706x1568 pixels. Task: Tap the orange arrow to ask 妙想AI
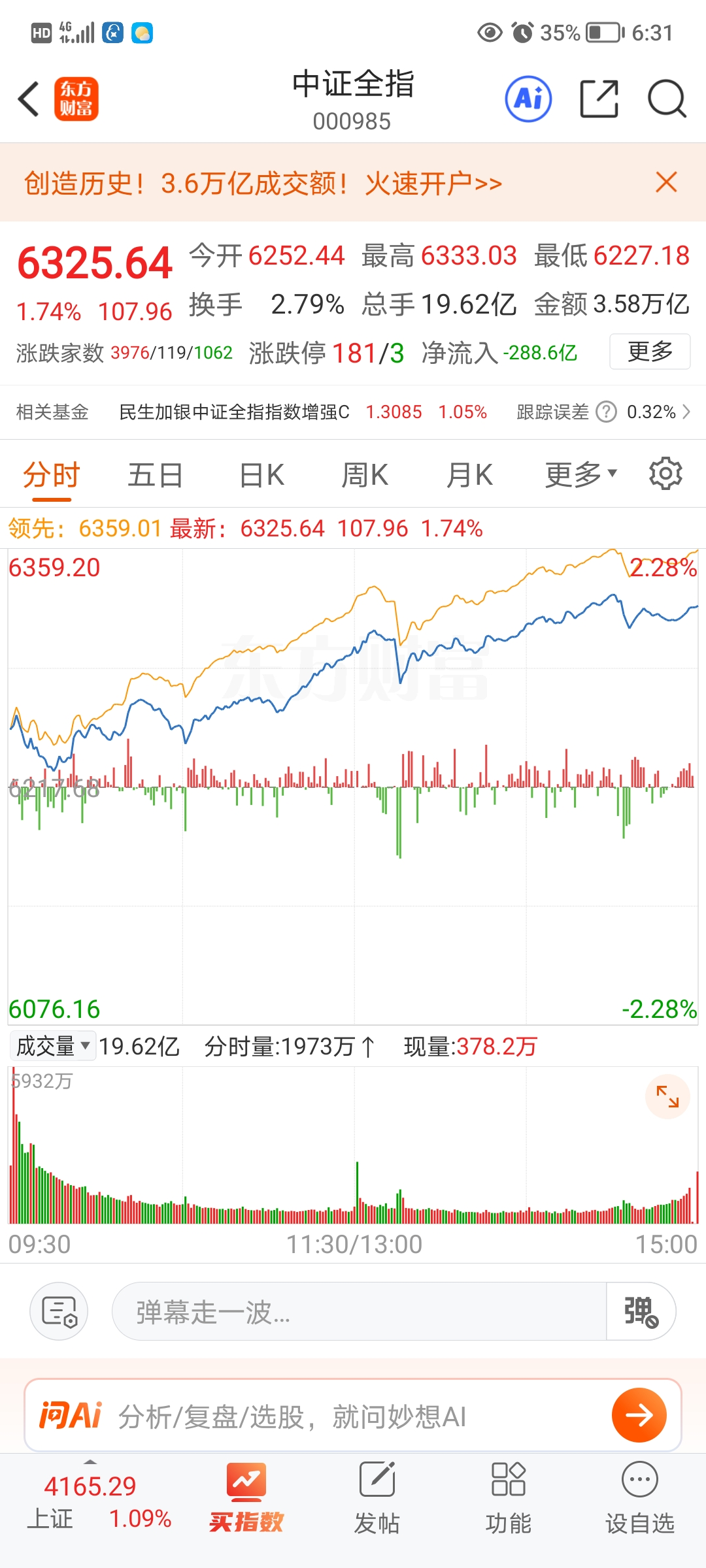click(x=639, y=1415)
